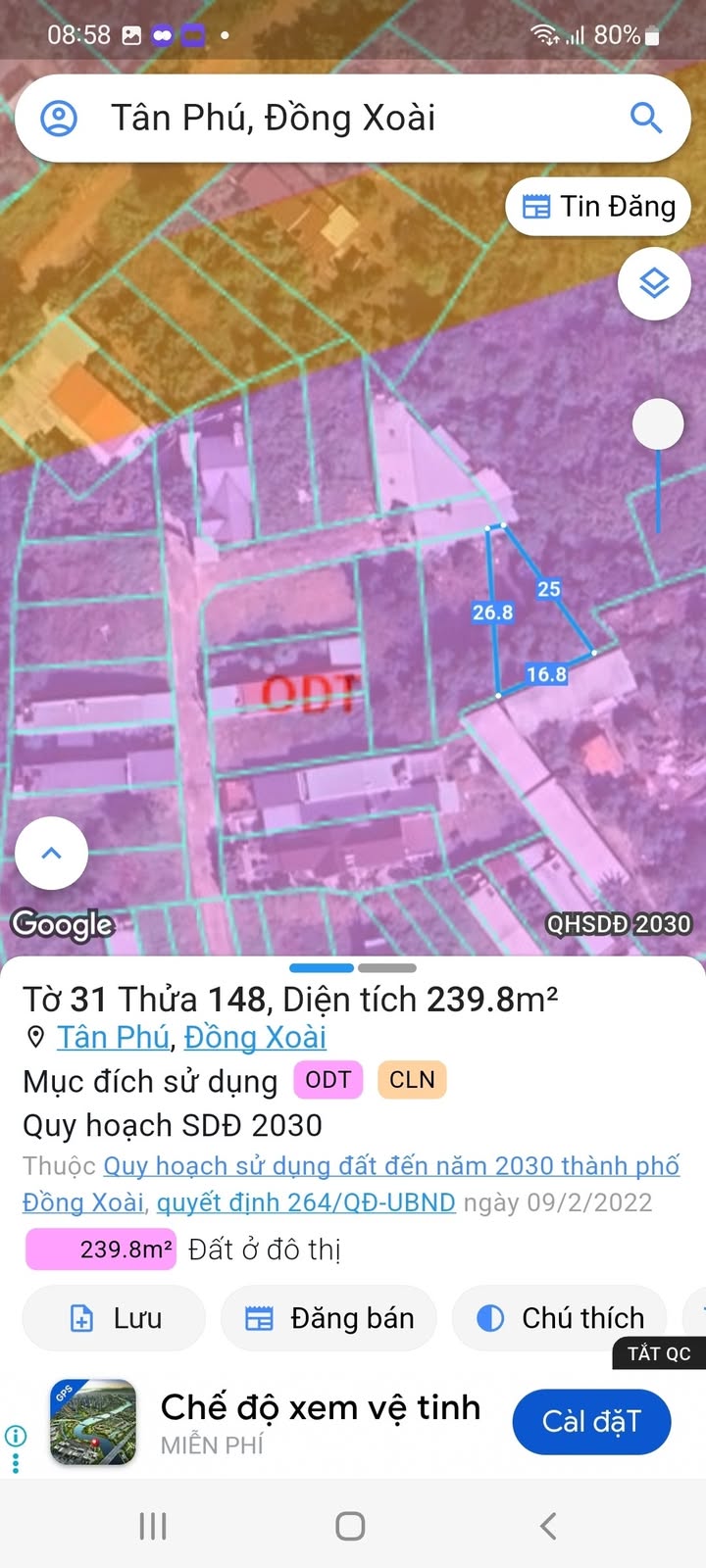Switch to the second info page indicator
Viewport: 706px width, 1568px height.
click(387, 968)
